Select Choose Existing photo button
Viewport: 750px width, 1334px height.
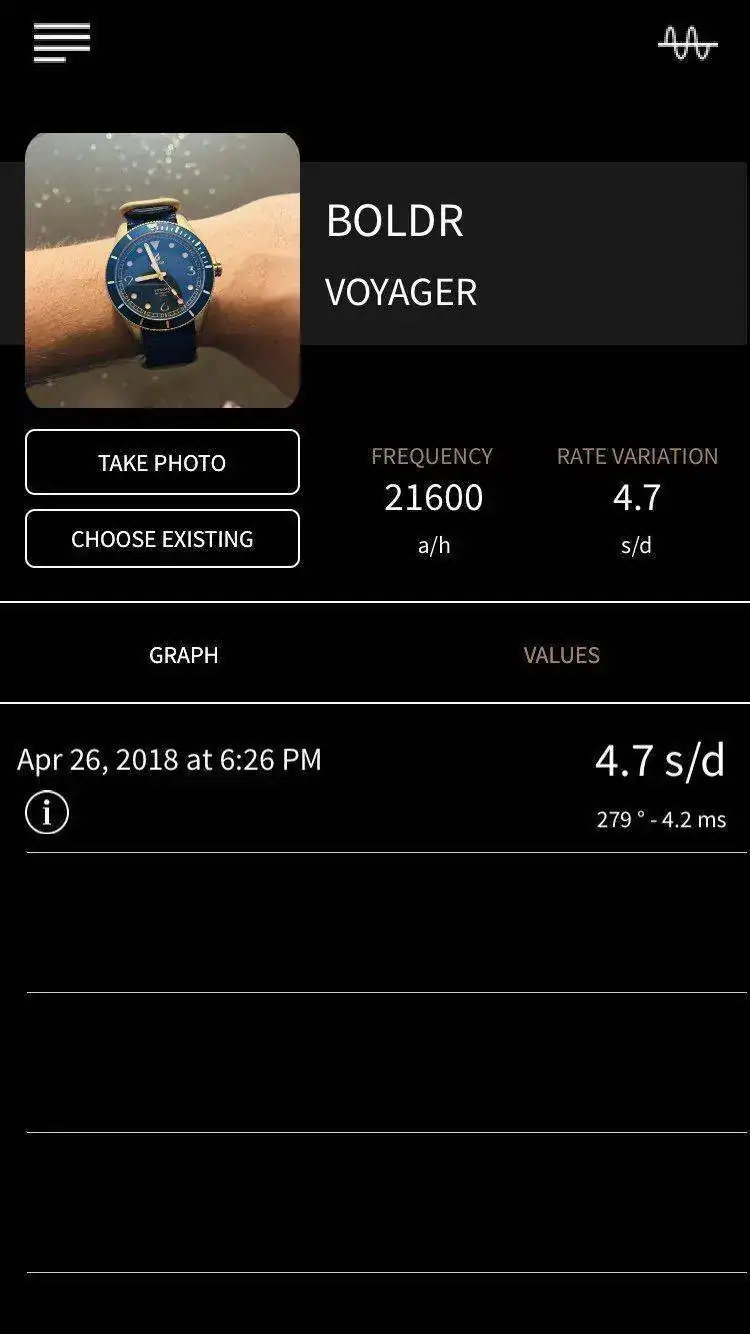[162, 539]
